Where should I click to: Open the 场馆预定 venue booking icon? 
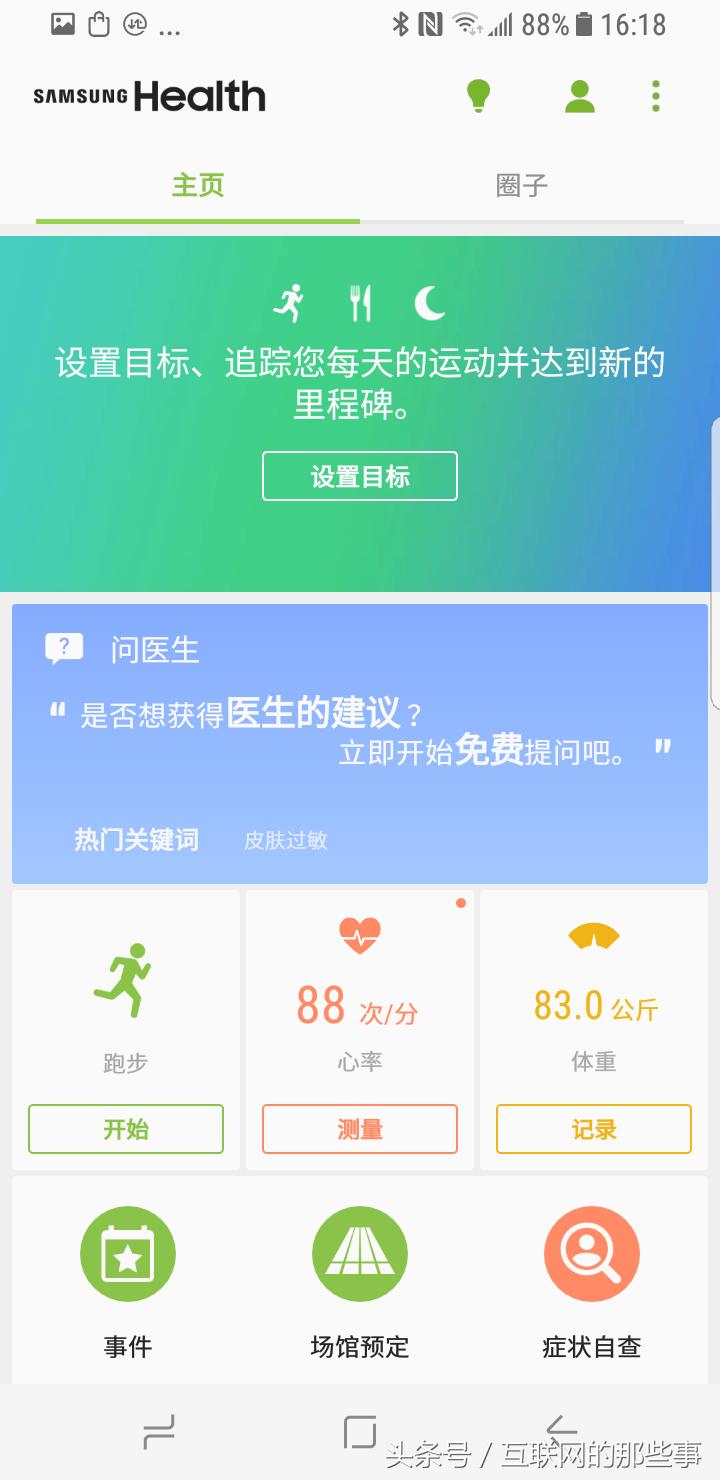click(x=359, y=1253)
